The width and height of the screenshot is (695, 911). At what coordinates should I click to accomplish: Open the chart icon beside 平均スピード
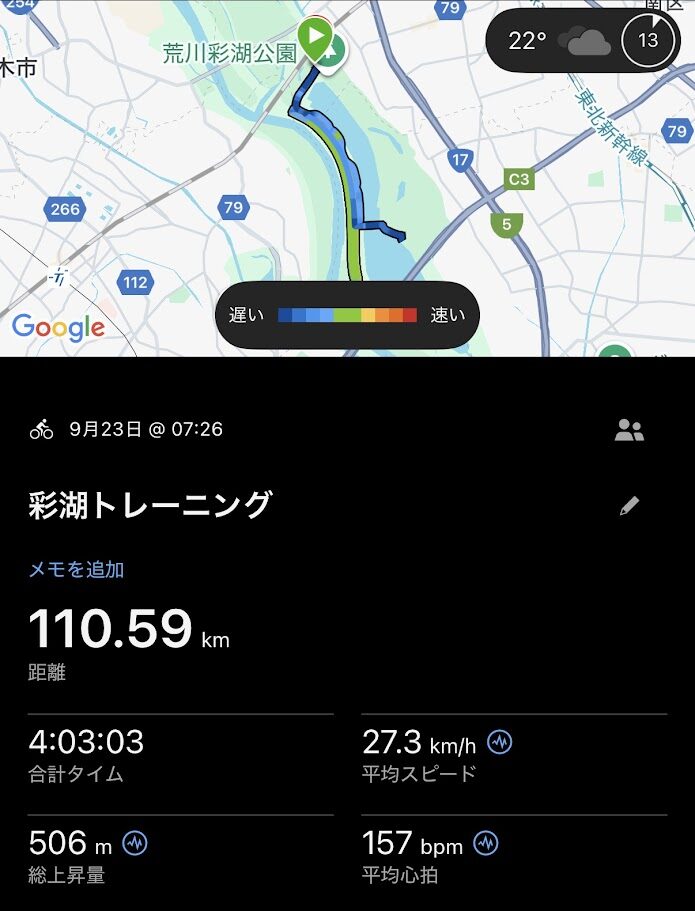tap(499, 742)
